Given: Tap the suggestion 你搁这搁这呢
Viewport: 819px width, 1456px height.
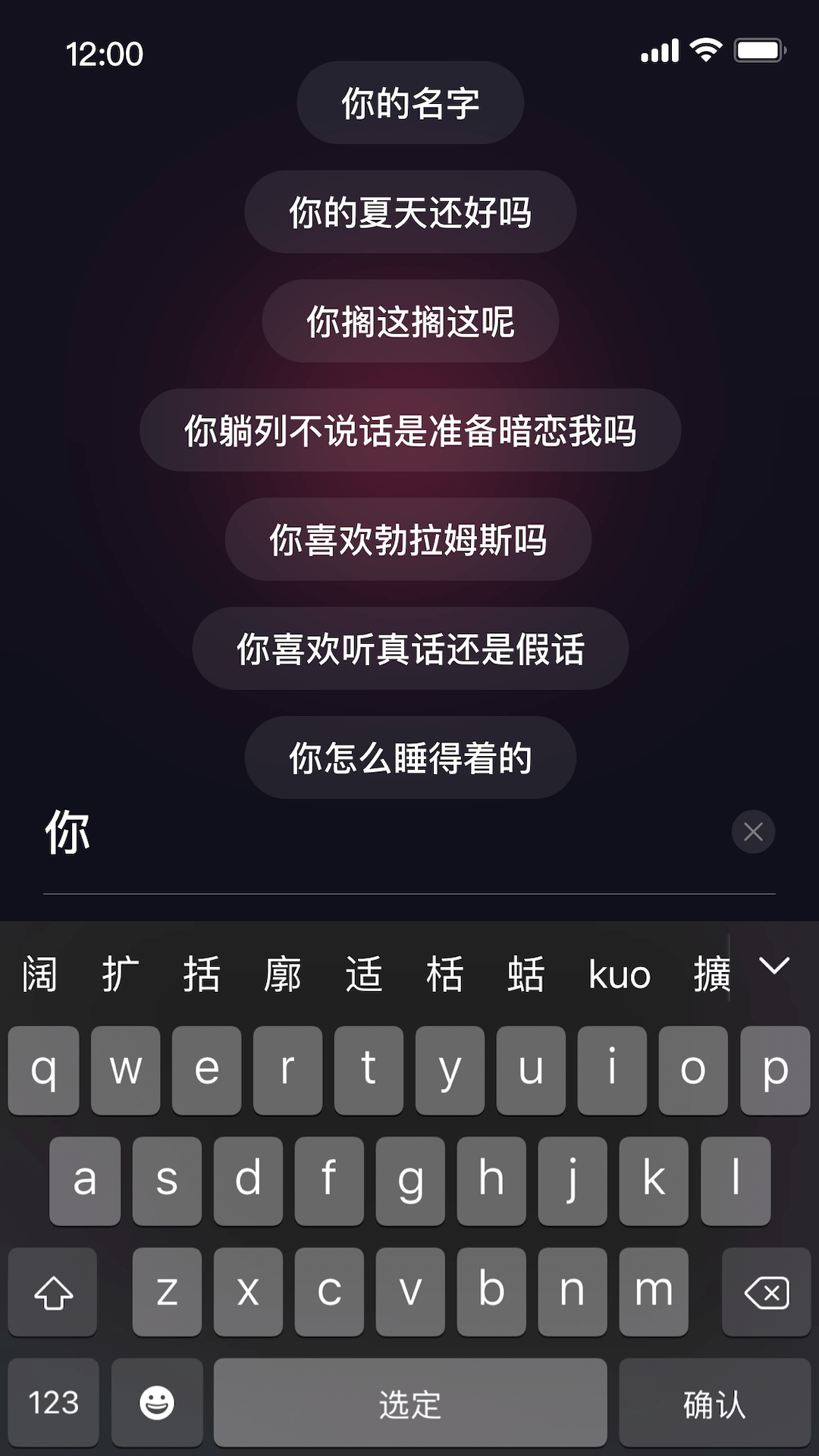Looking at the screenshot, I should point(409,322).
